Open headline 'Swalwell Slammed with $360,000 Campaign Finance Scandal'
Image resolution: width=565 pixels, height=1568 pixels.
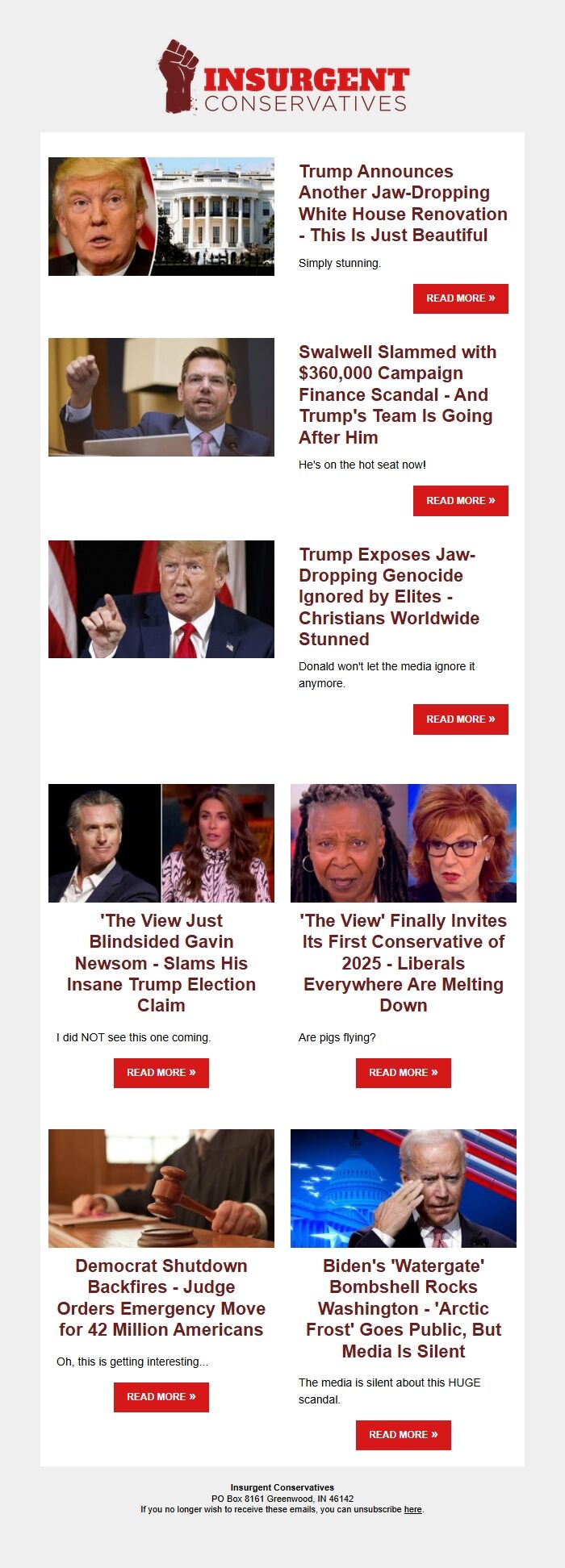397,394
